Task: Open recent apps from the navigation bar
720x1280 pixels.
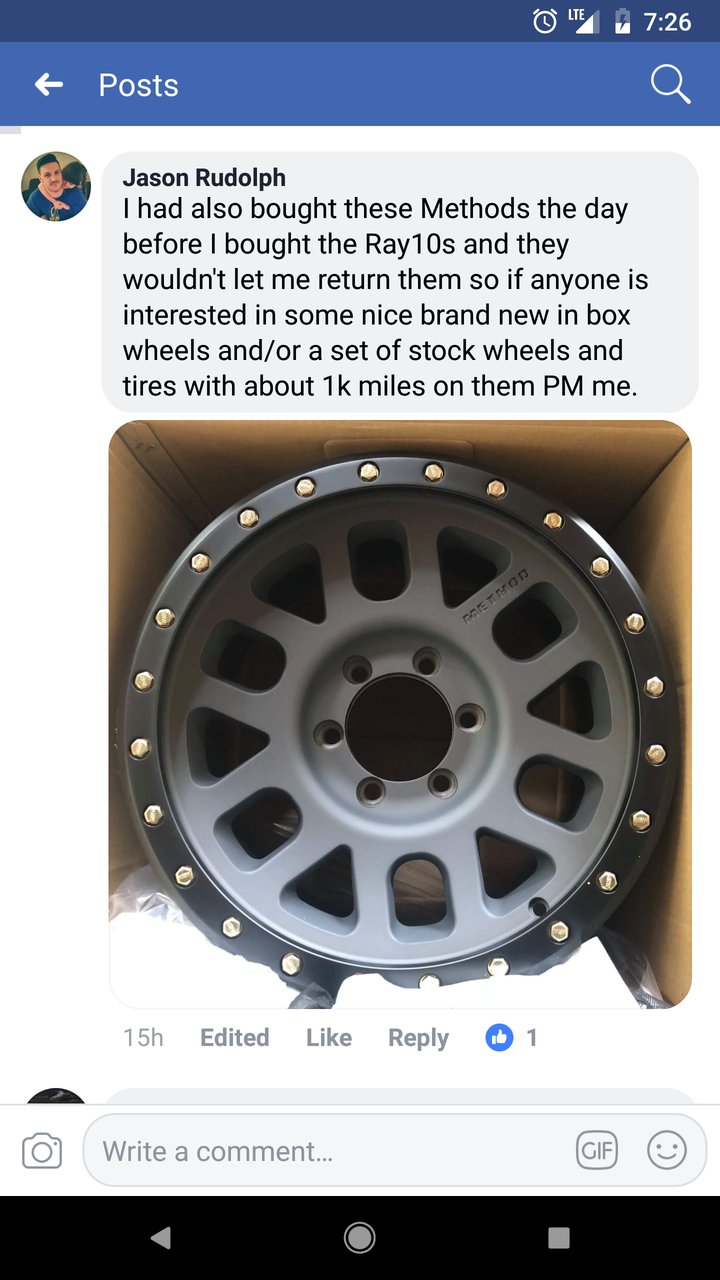Action: [560, 1238]
